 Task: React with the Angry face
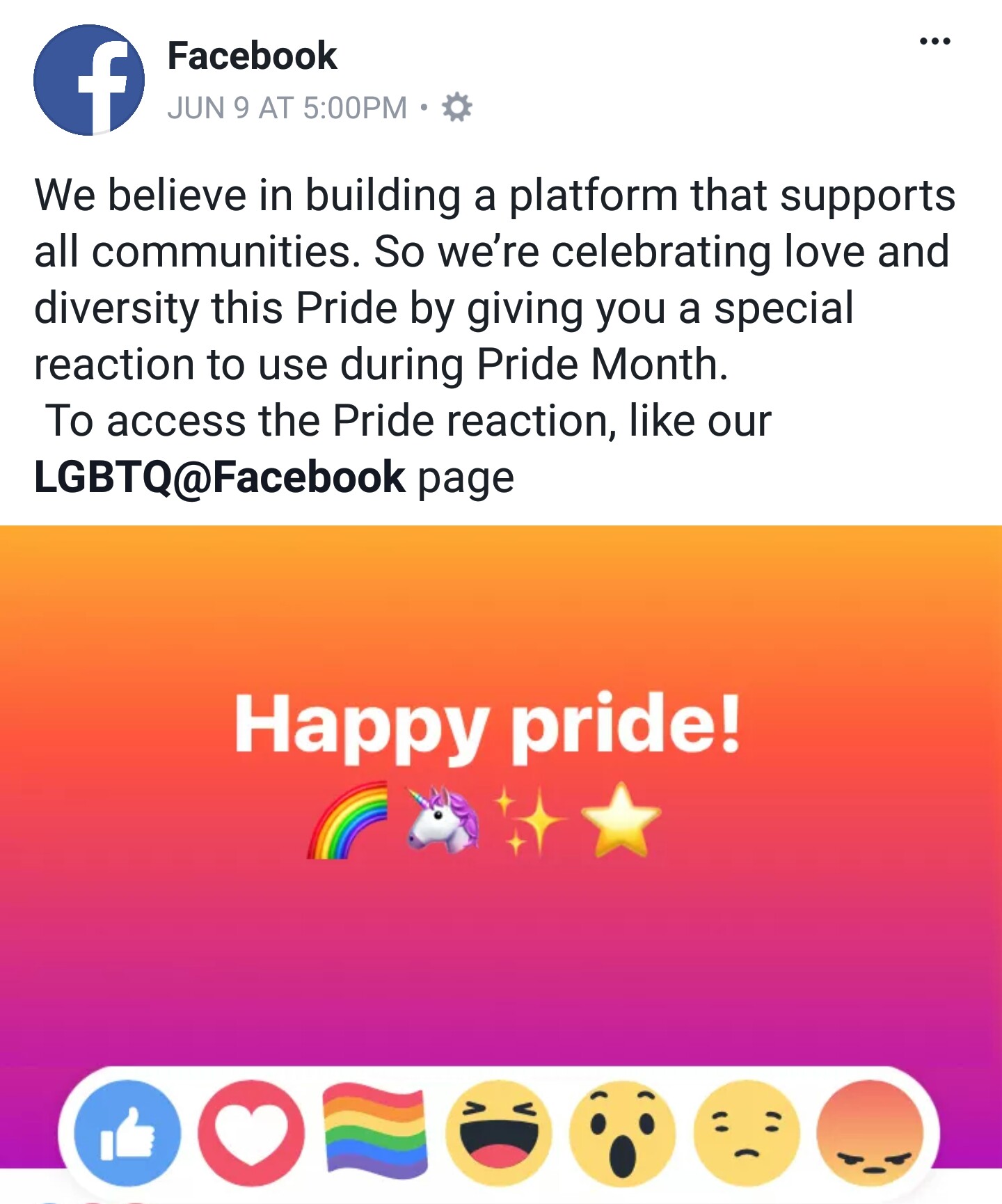pos(870,1133)
